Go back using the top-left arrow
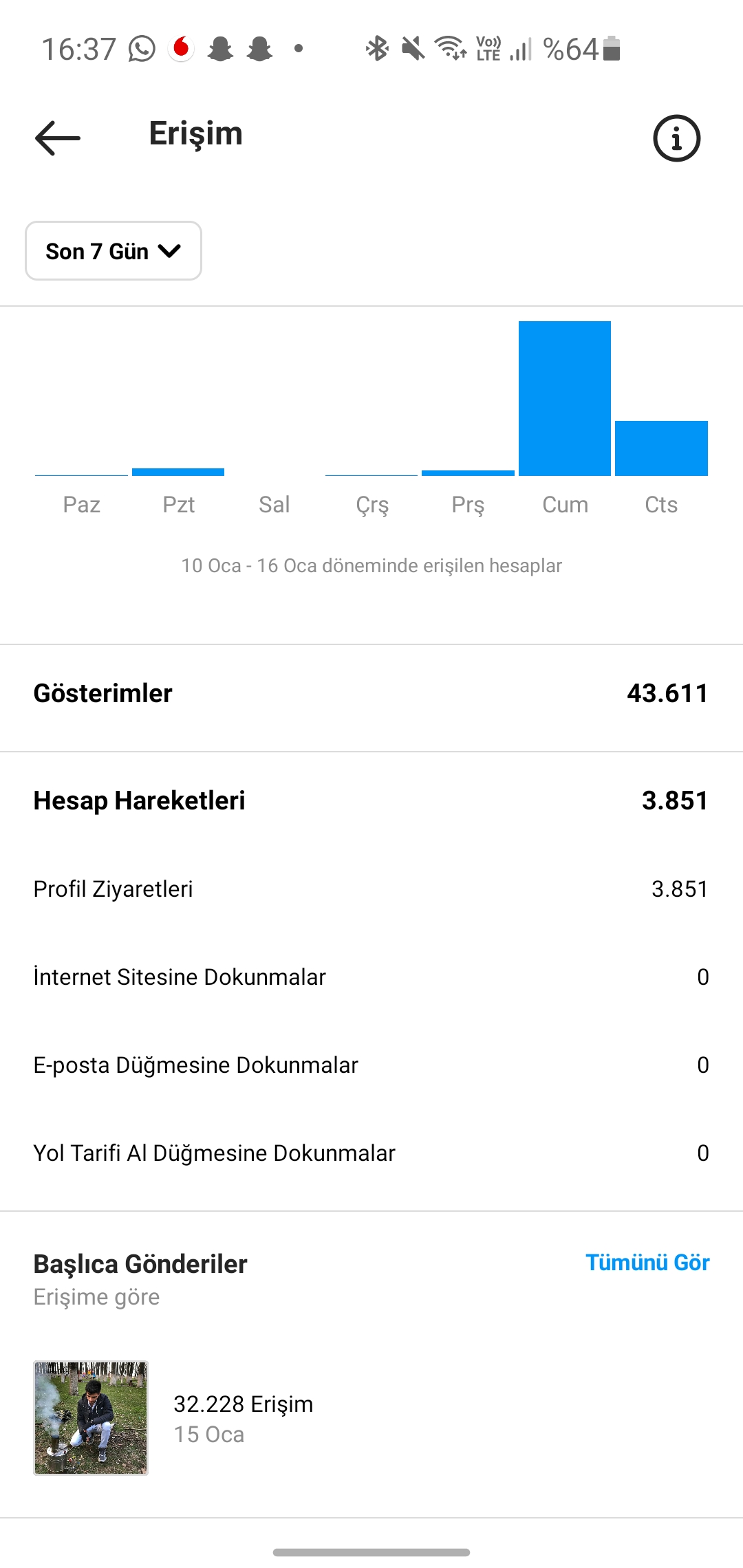This screenshot has width=743, height=1568. pos(58,138)
